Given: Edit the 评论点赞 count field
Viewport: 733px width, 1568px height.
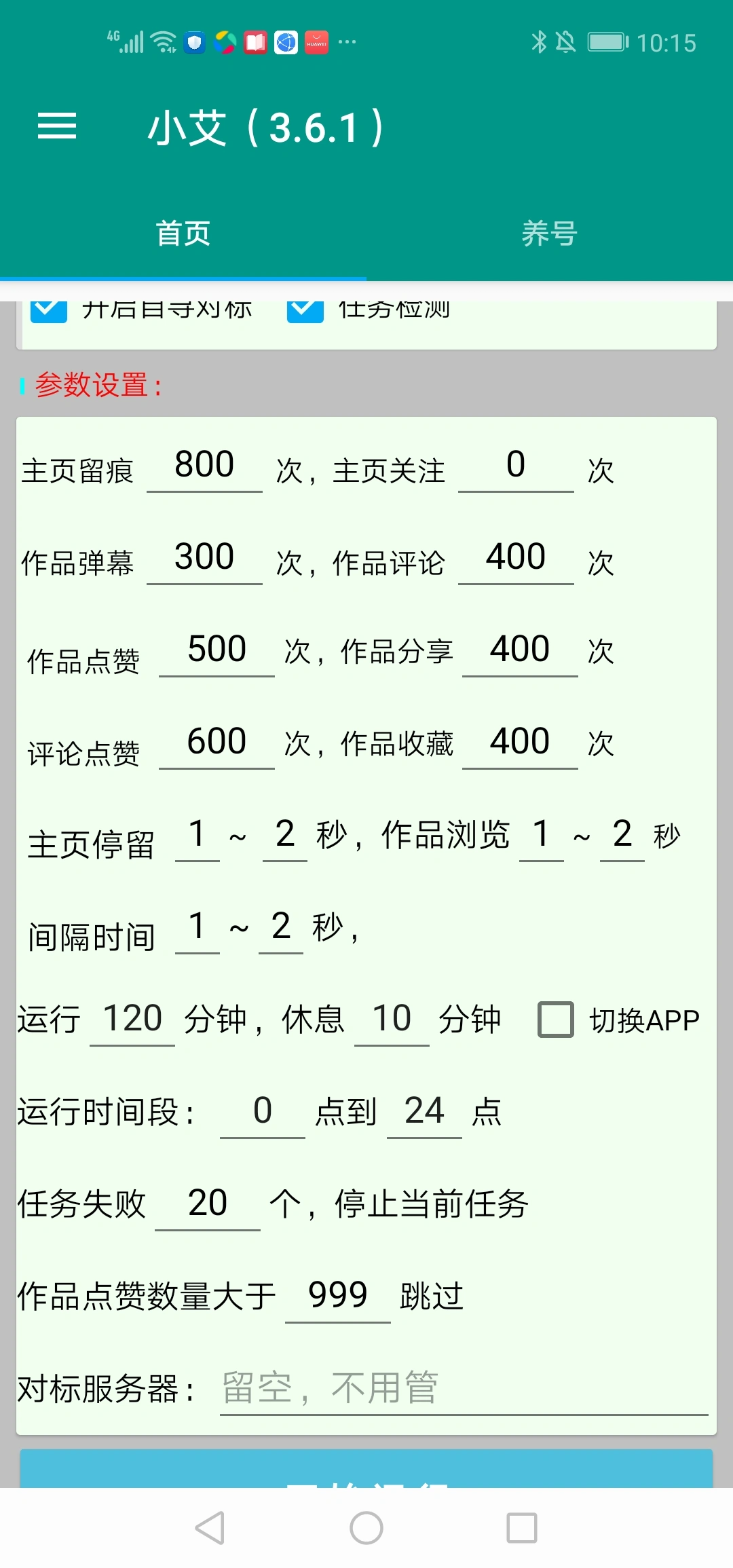Looking at the screenshot, I should point(217,743).
